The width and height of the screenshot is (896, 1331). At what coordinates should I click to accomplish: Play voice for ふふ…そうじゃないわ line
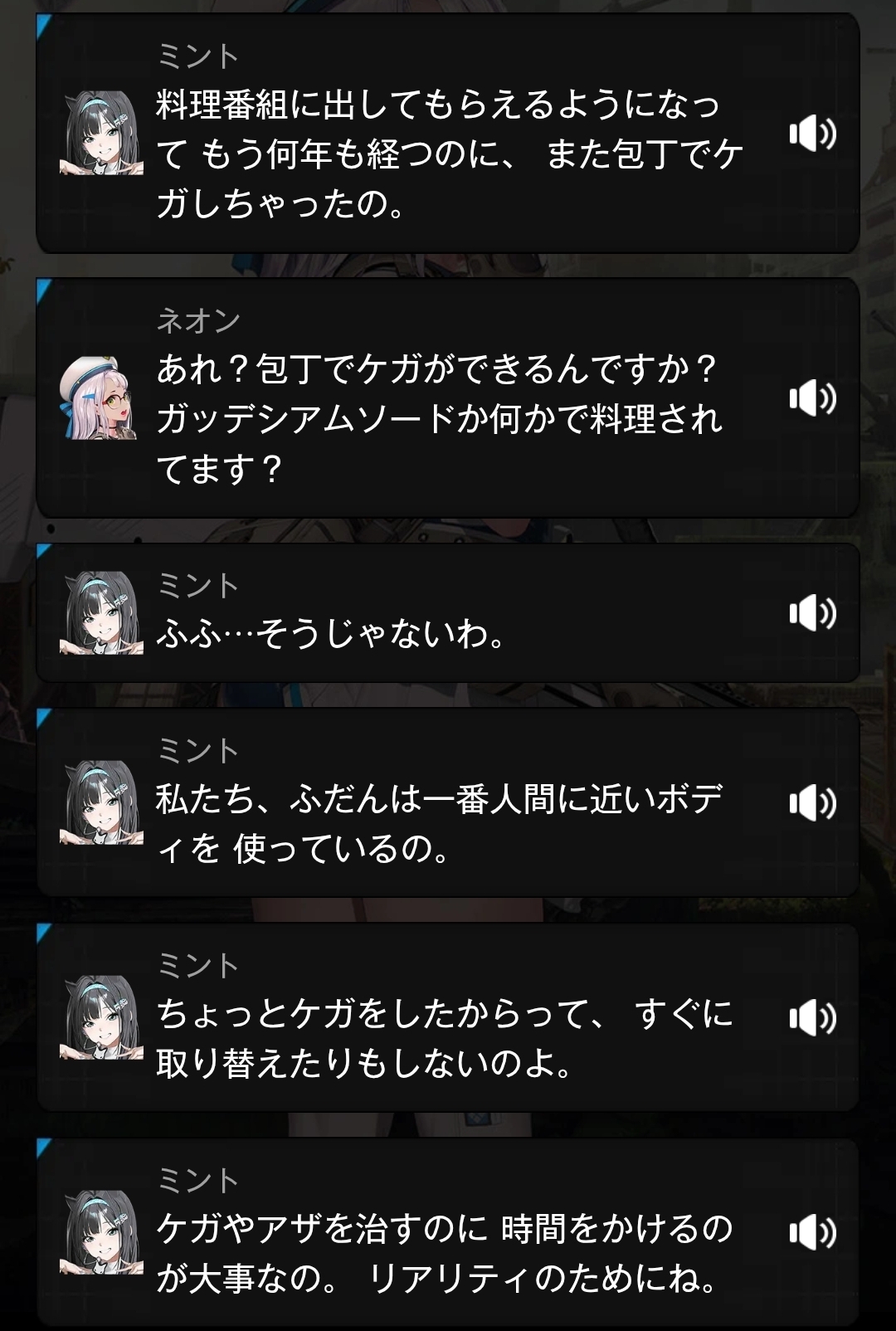(x=811, y=613)
